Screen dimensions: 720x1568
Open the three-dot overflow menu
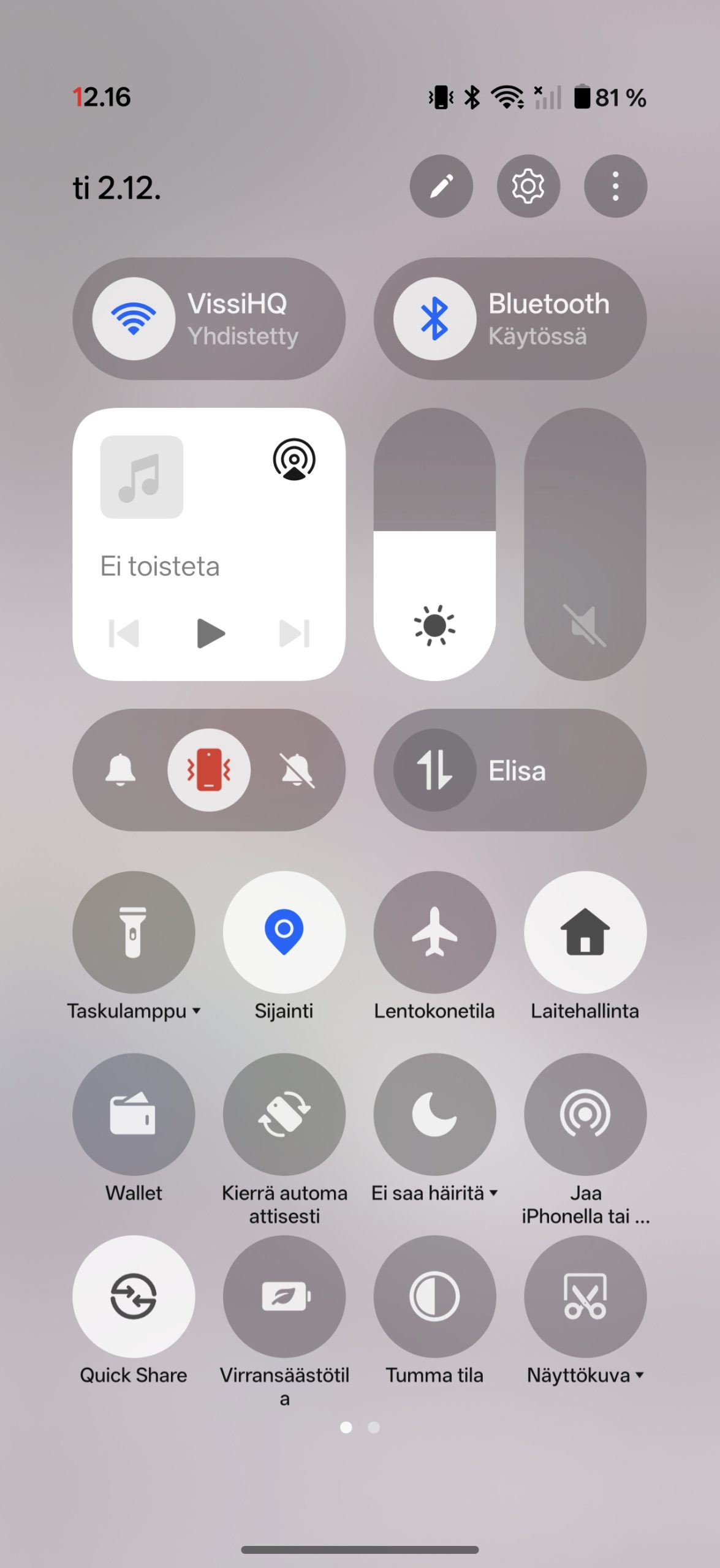coord(615,186)
